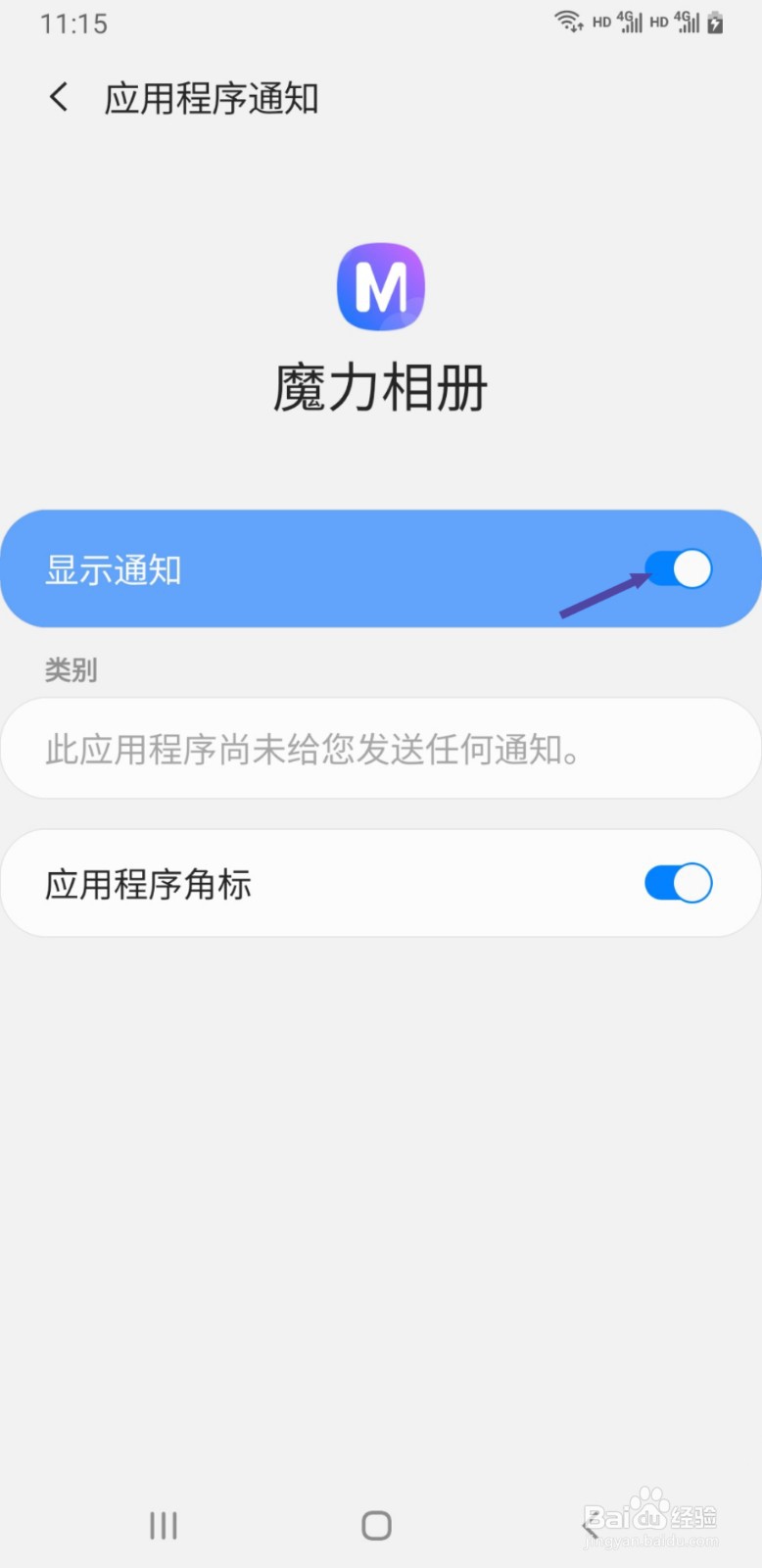
Task: Disable the 显示通知 switch
Action: point(678,568)
